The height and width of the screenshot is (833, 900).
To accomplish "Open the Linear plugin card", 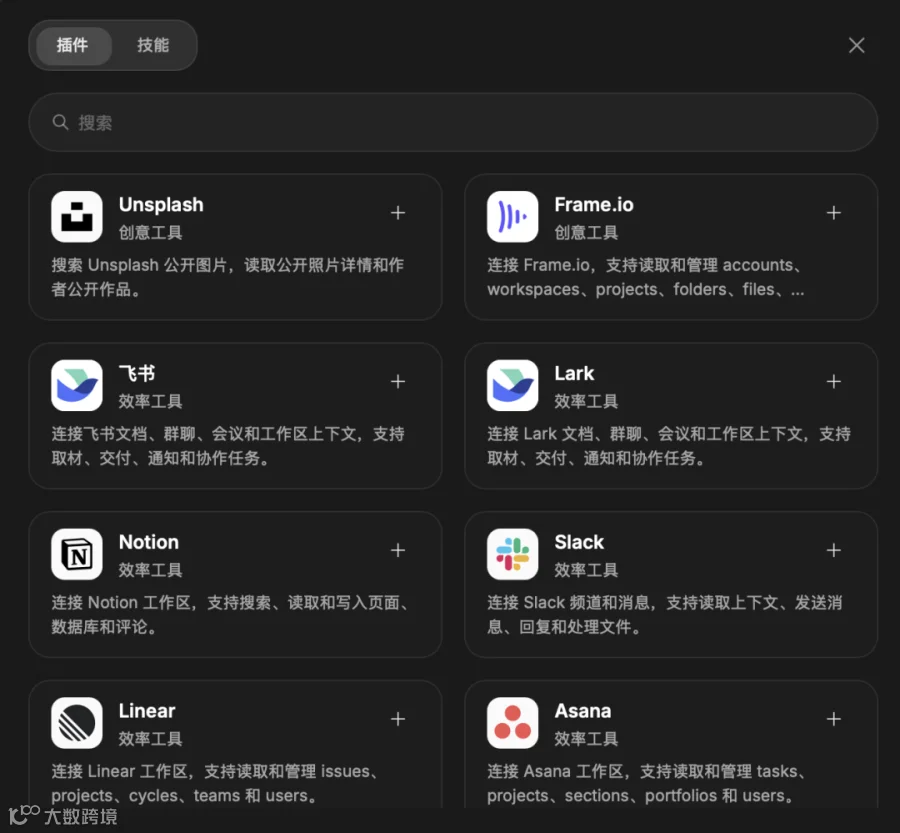I will point(235,745).
